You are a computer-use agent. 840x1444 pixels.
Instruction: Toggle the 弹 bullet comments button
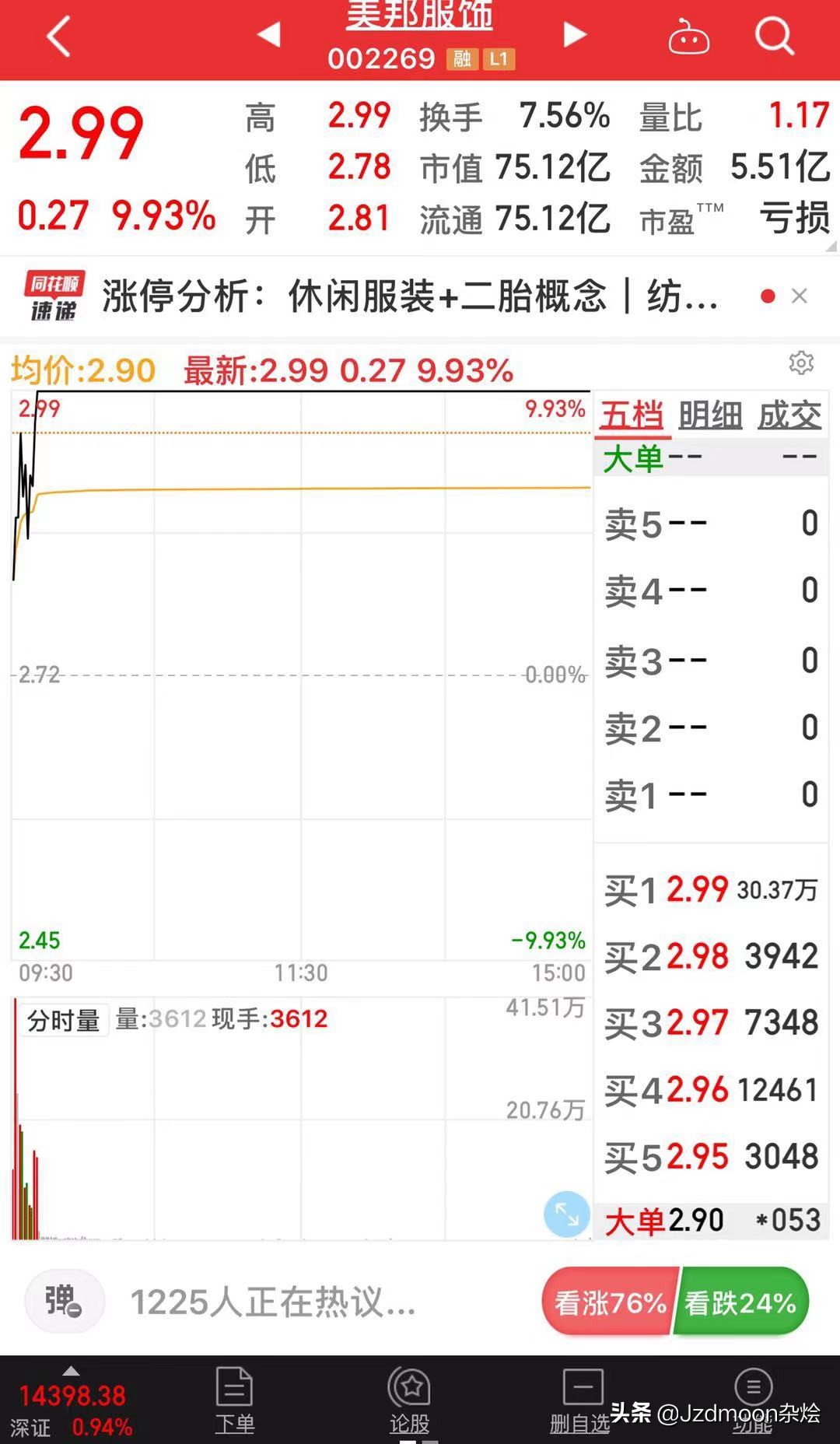point(65,1302)
